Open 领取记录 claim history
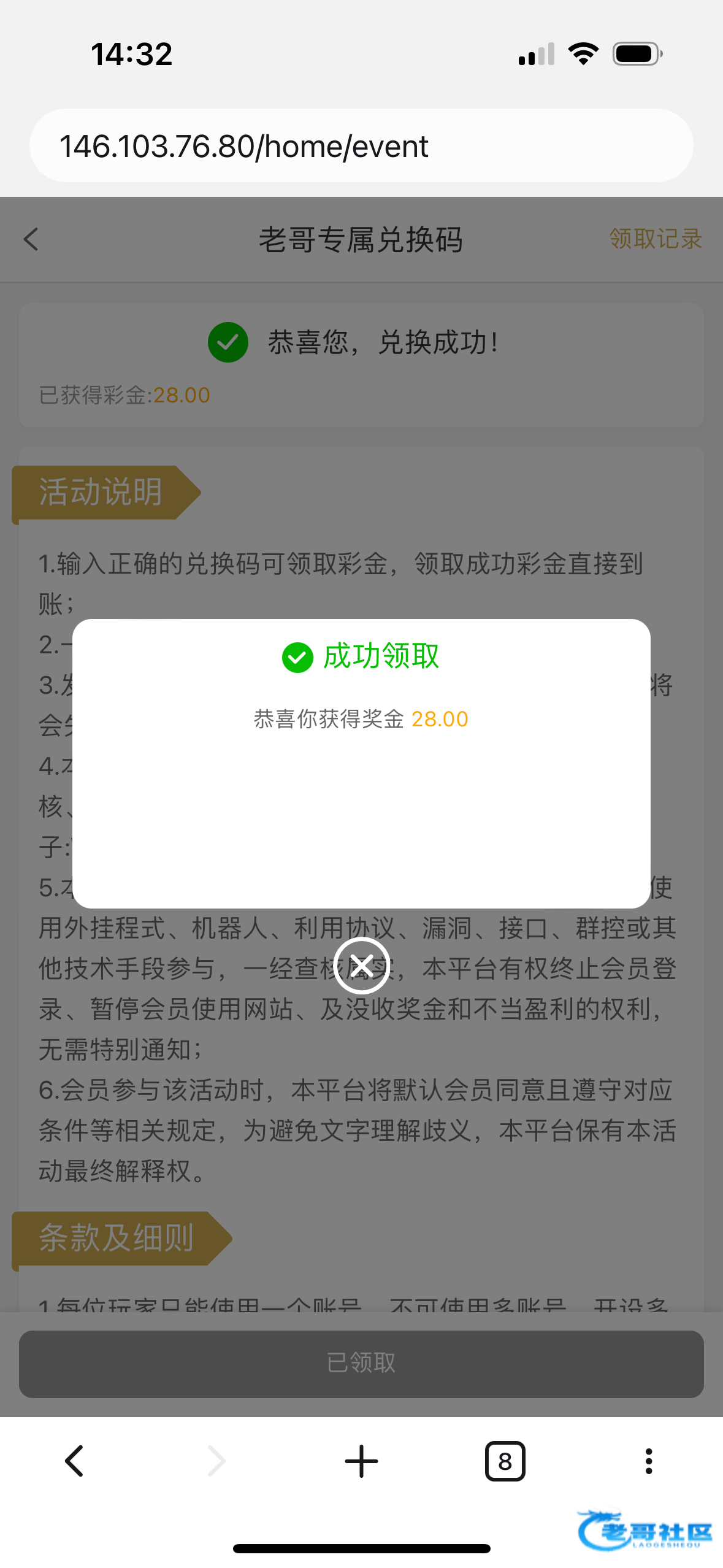This screenshot has height=1568, width=723. (655, 239)
